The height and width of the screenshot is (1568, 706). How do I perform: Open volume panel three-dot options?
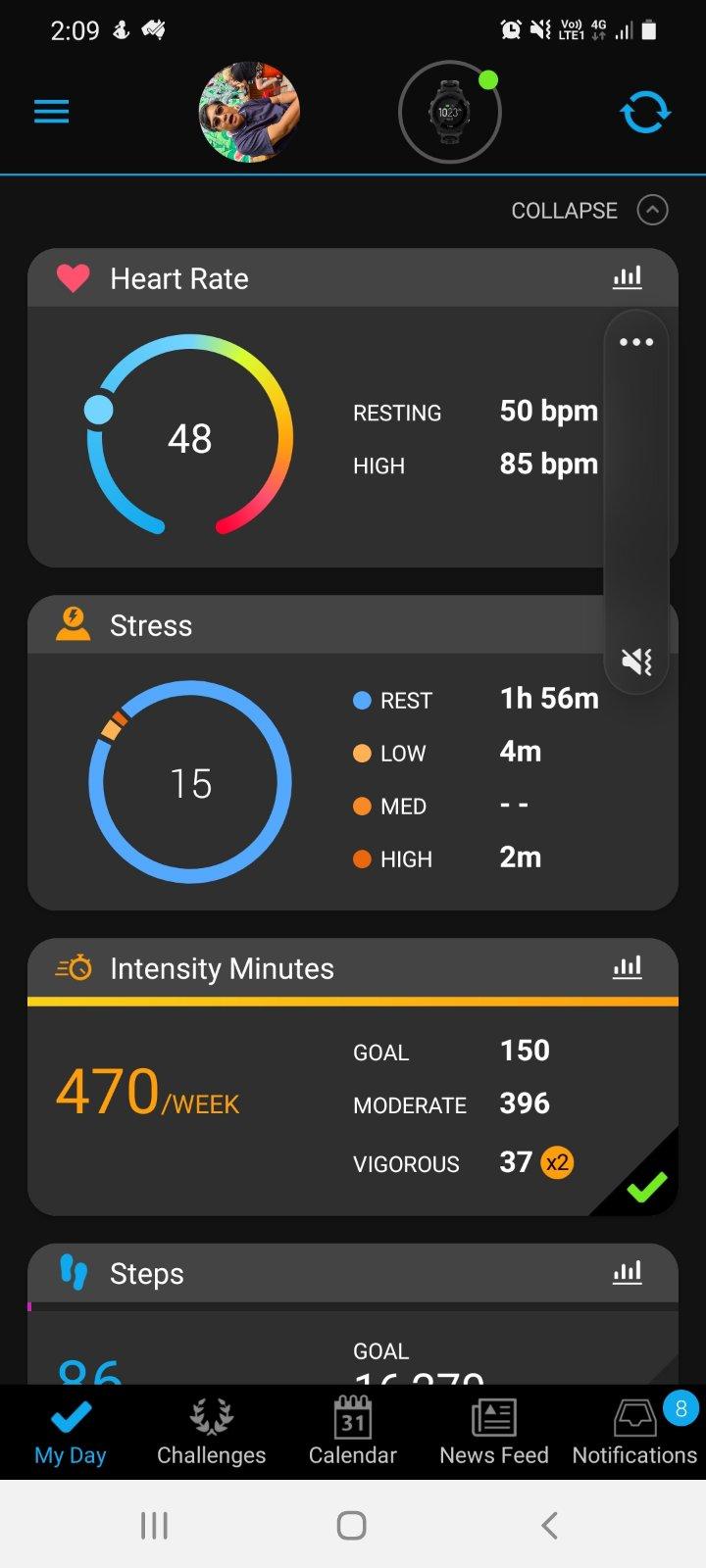point(636,342)
